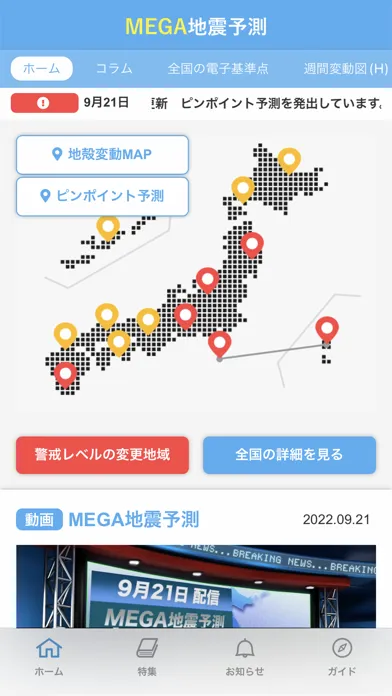
Task: Open the 全国の電子基準点 tab
Action: (218, 69)
